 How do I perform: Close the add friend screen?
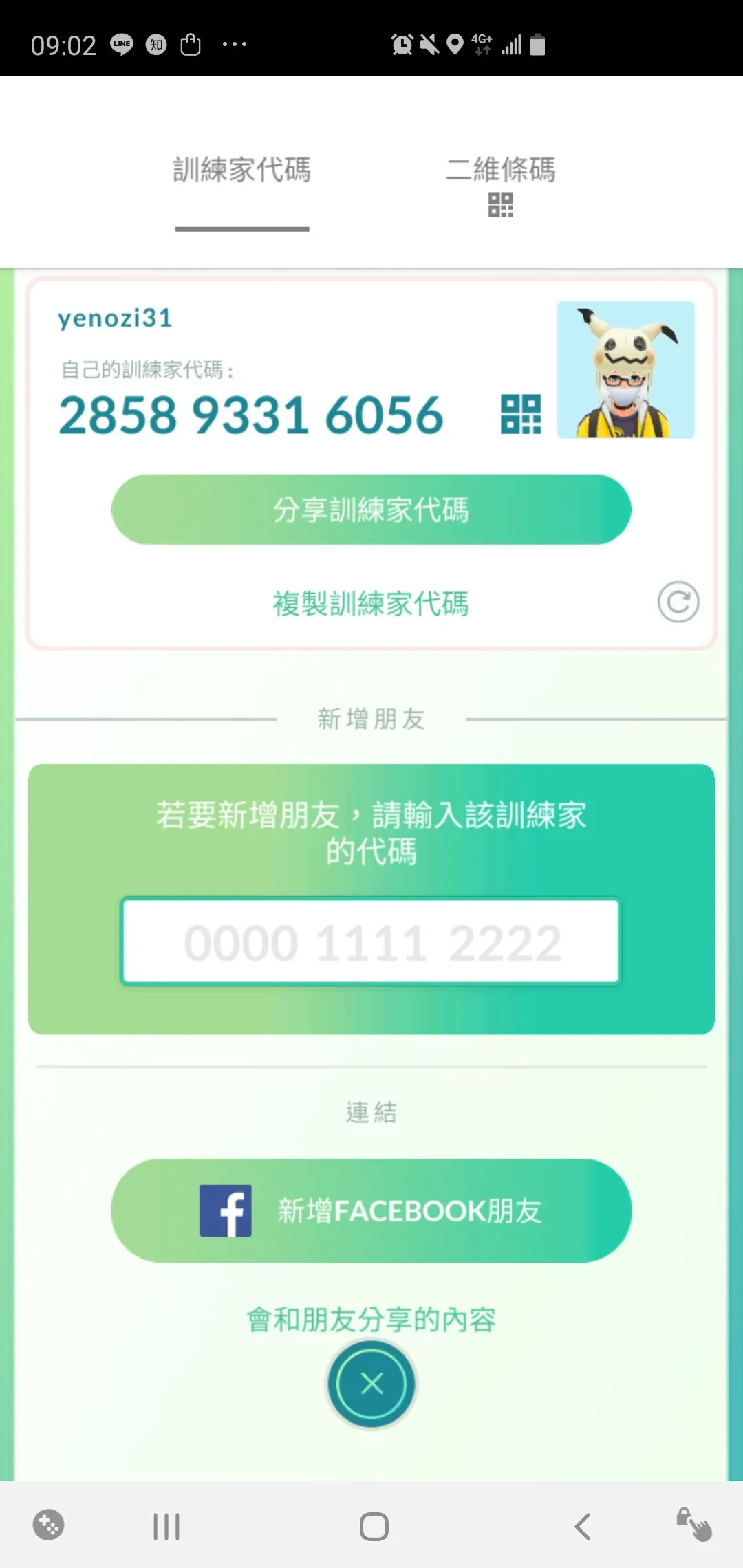tap(371, 1384)
